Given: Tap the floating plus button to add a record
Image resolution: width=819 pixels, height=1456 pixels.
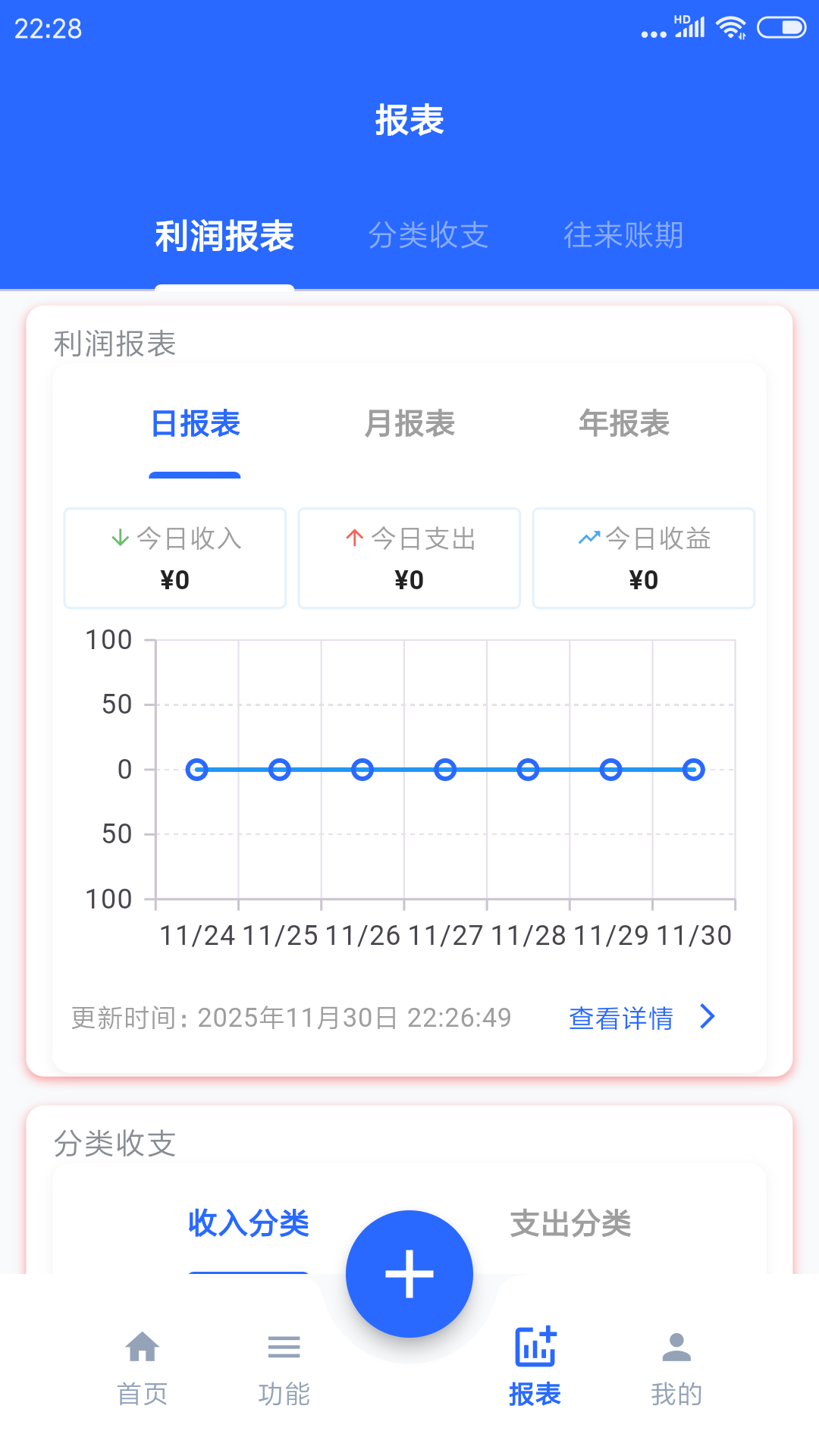Looking at the screenshot, I should (x=409, y=1273).
